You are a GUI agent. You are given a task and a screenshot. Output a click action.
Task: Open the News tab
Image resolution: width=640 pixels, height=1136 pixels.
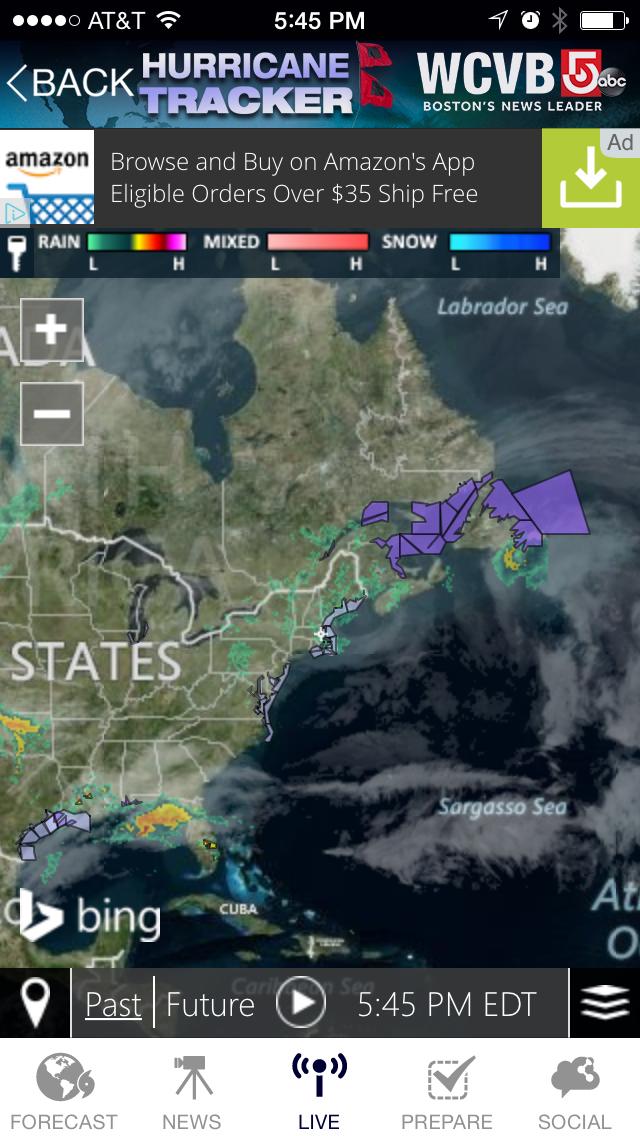(191, 1092)
